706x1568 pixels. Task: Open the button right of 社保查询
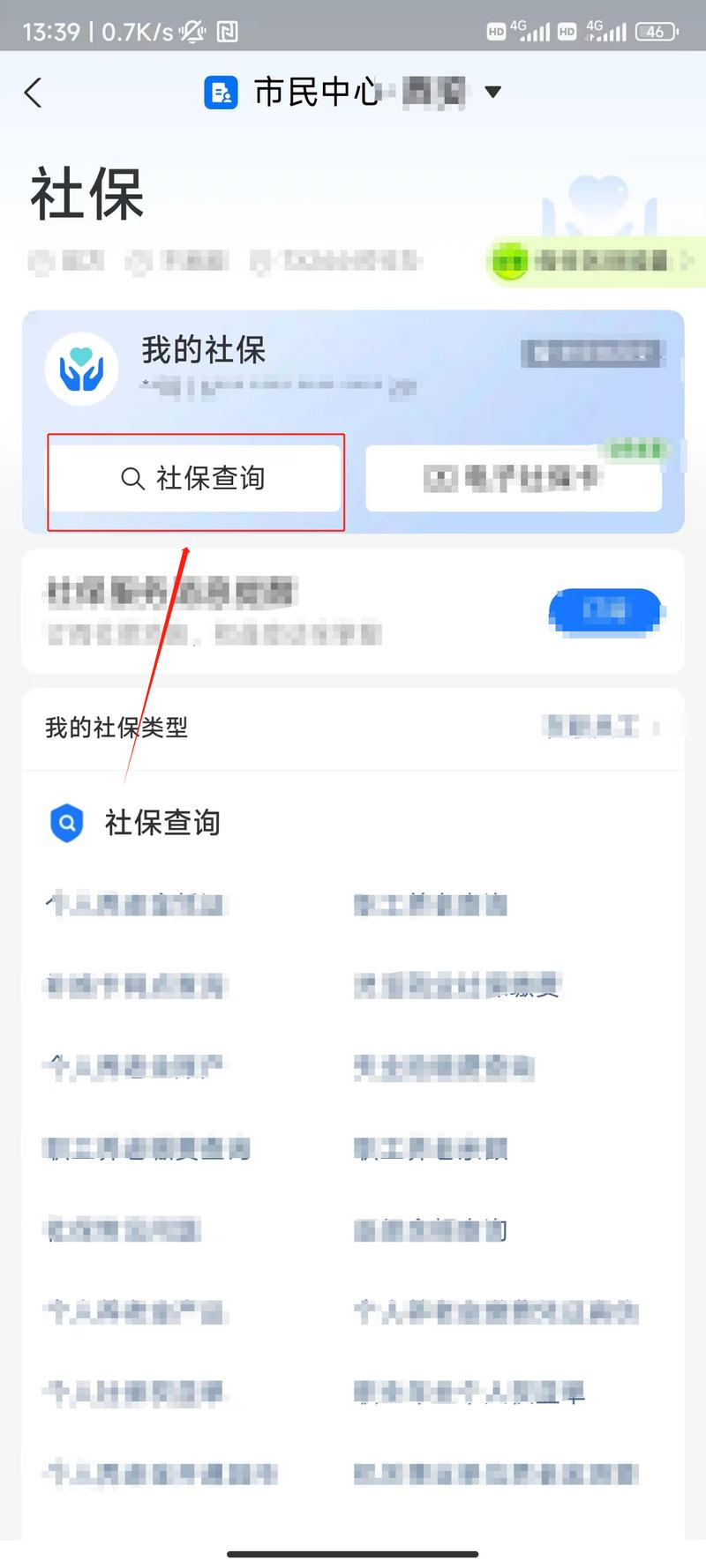[513, 478]
